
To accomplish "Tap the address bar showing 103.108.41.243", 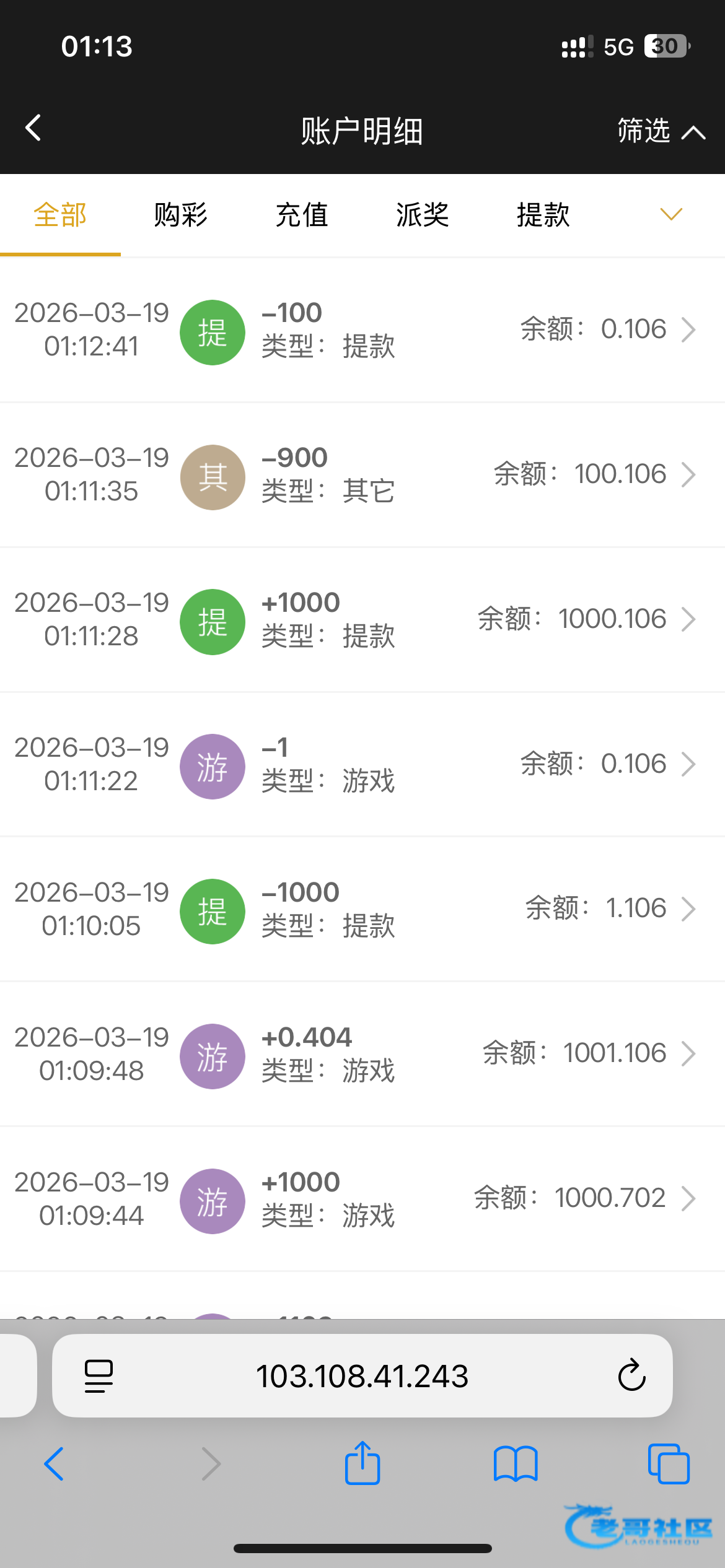I will point(362,1376).
